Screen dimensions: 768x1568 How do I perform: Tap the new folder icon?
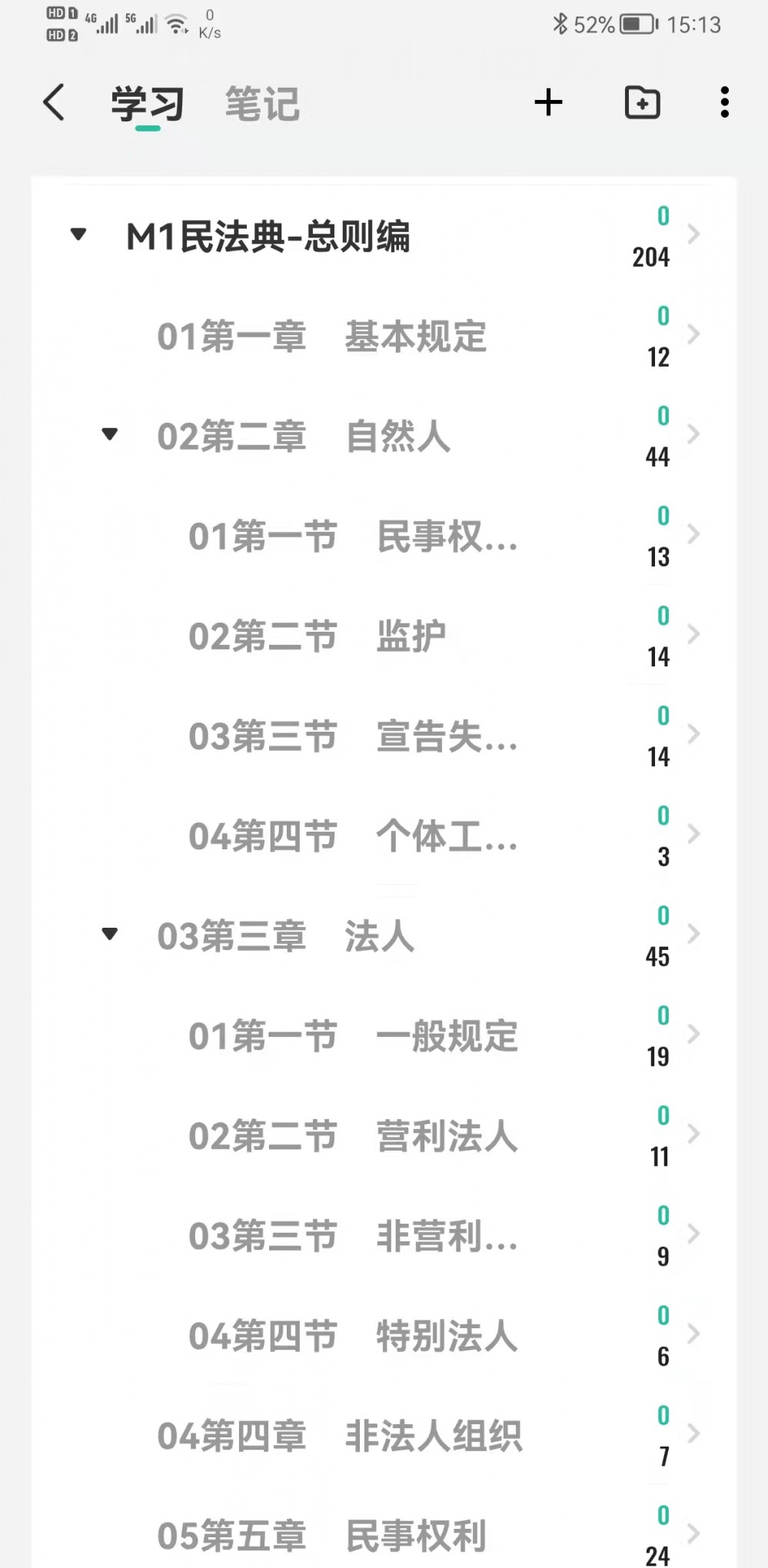click(642, 102)
